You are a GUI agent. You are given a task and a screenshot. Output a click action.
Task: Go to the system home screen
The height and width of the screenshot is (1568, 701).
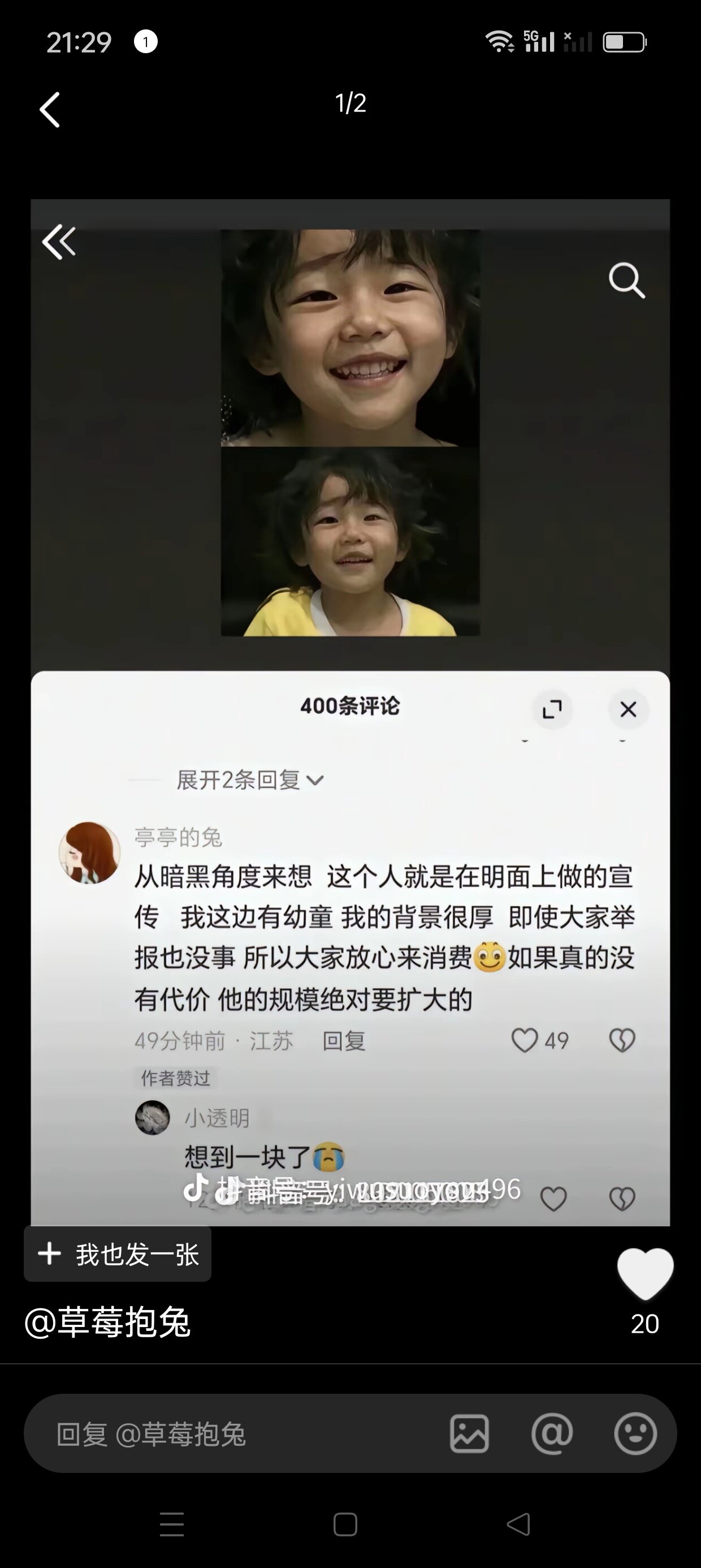(x=345, y=1525)
